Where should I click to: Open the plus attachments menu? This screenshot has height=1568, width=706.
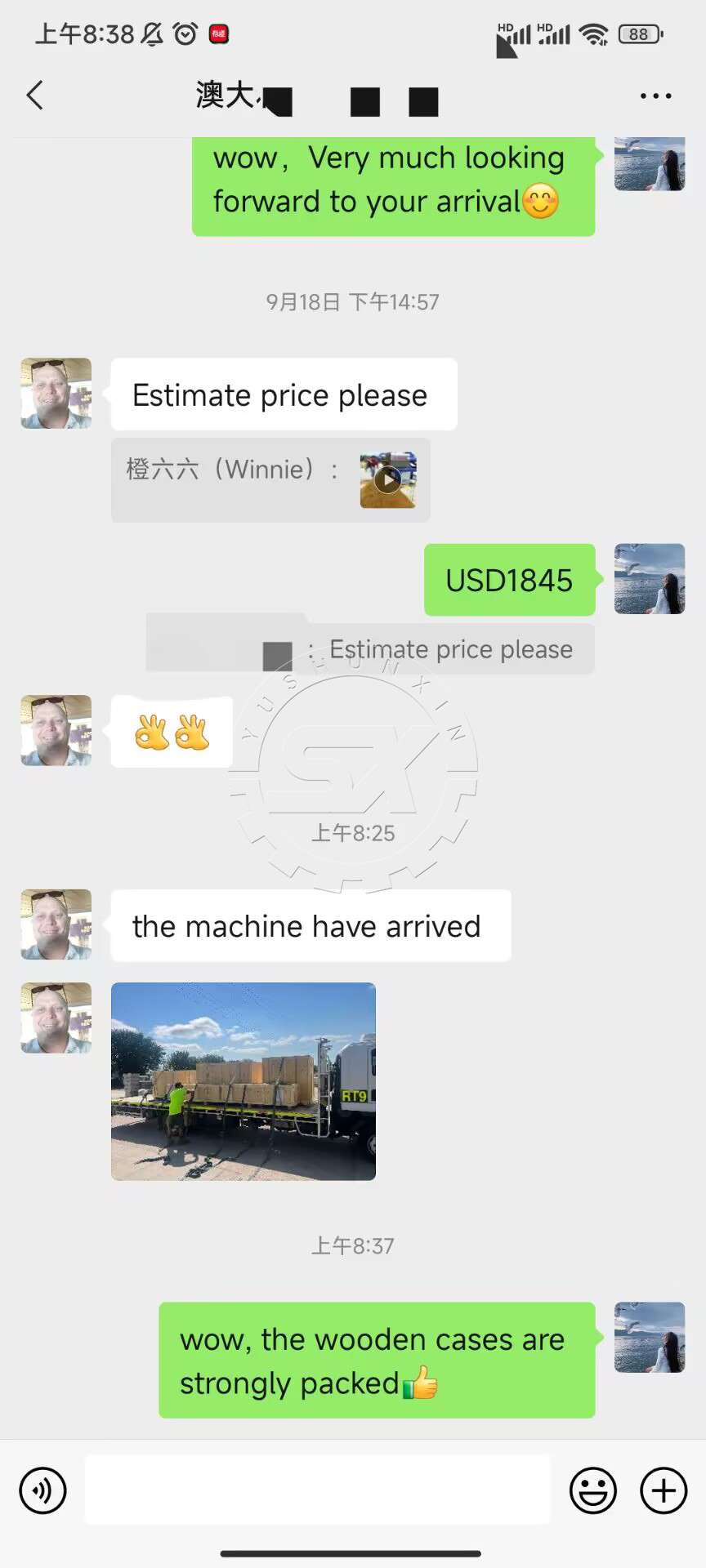pyautogui.click(x=663, y=1491)
